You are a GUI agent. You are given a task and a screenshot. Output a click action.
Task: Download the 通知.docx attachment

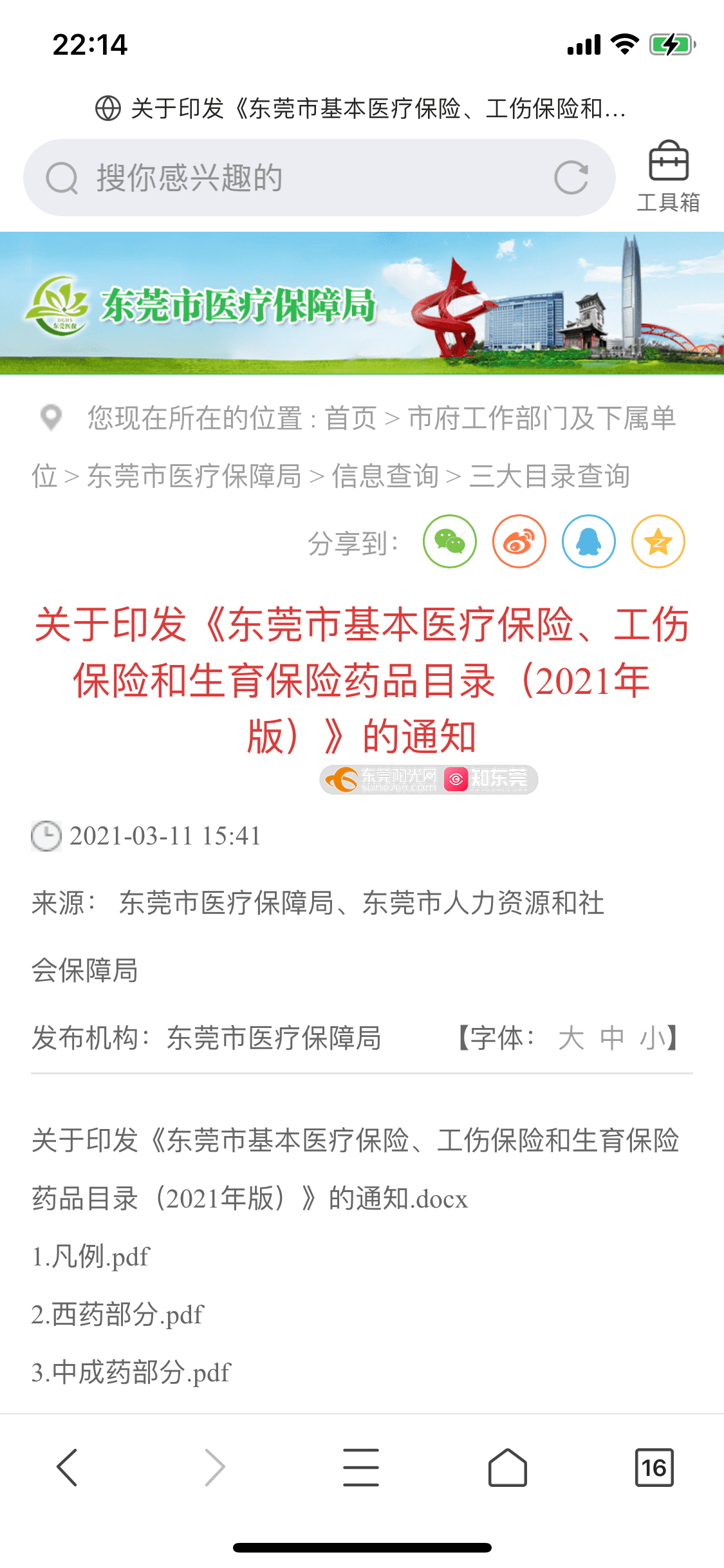355,1170
